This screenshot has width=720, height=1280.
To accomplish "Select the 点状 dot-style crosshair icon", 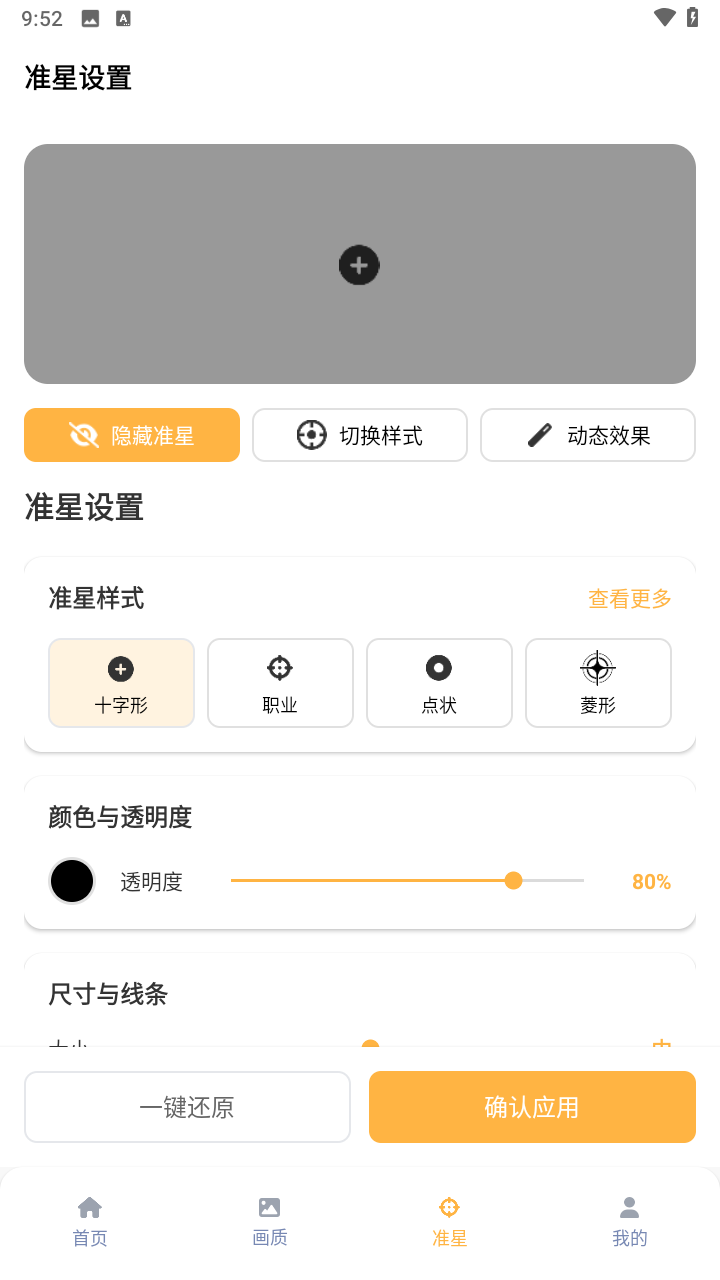I will pyautogui.click(x=439, y=668).
